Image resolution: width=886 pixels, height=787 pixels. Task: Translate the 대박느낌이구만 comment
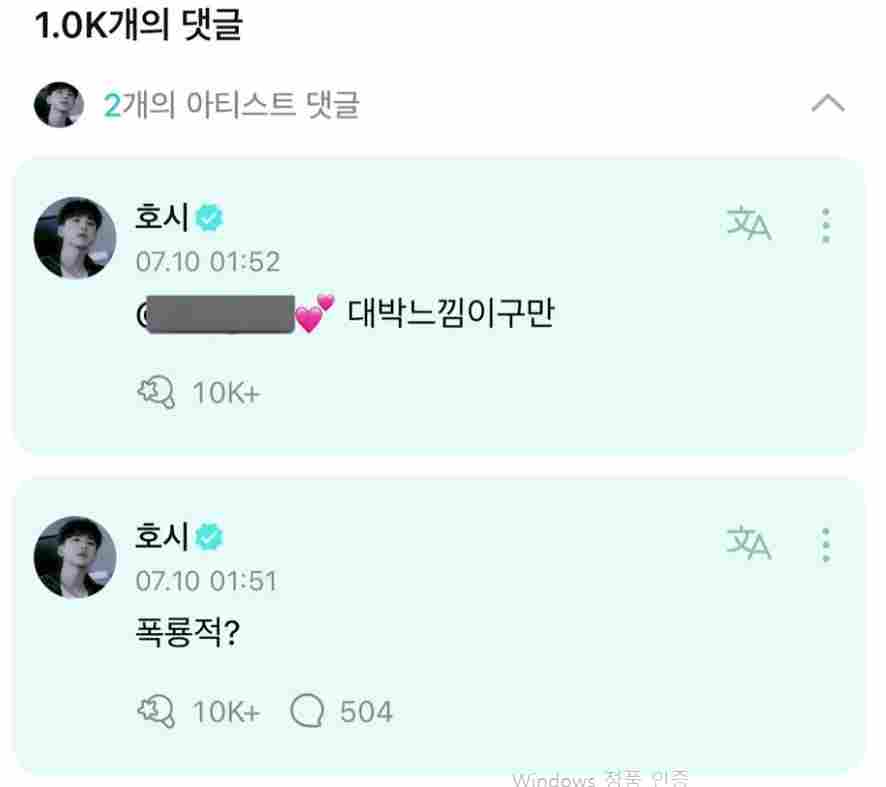748,226
